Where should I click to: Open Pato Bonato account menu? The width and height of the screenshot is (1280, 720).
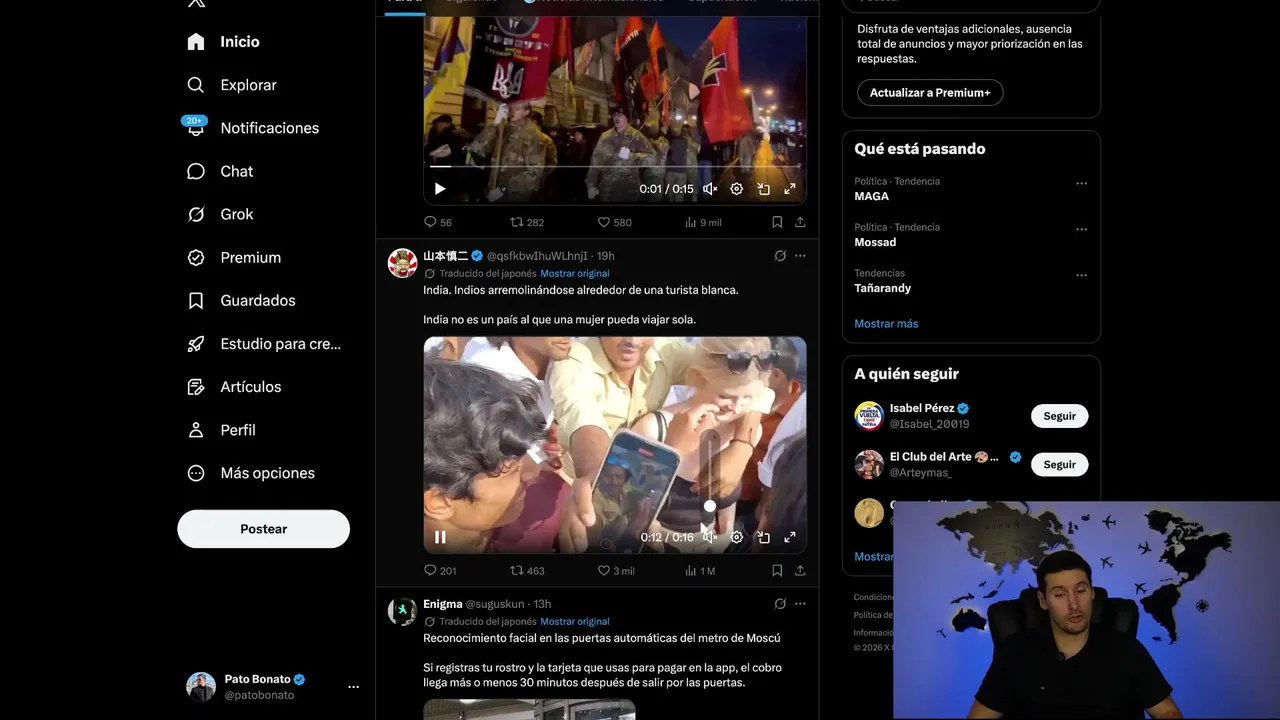(x=353, y=687)
